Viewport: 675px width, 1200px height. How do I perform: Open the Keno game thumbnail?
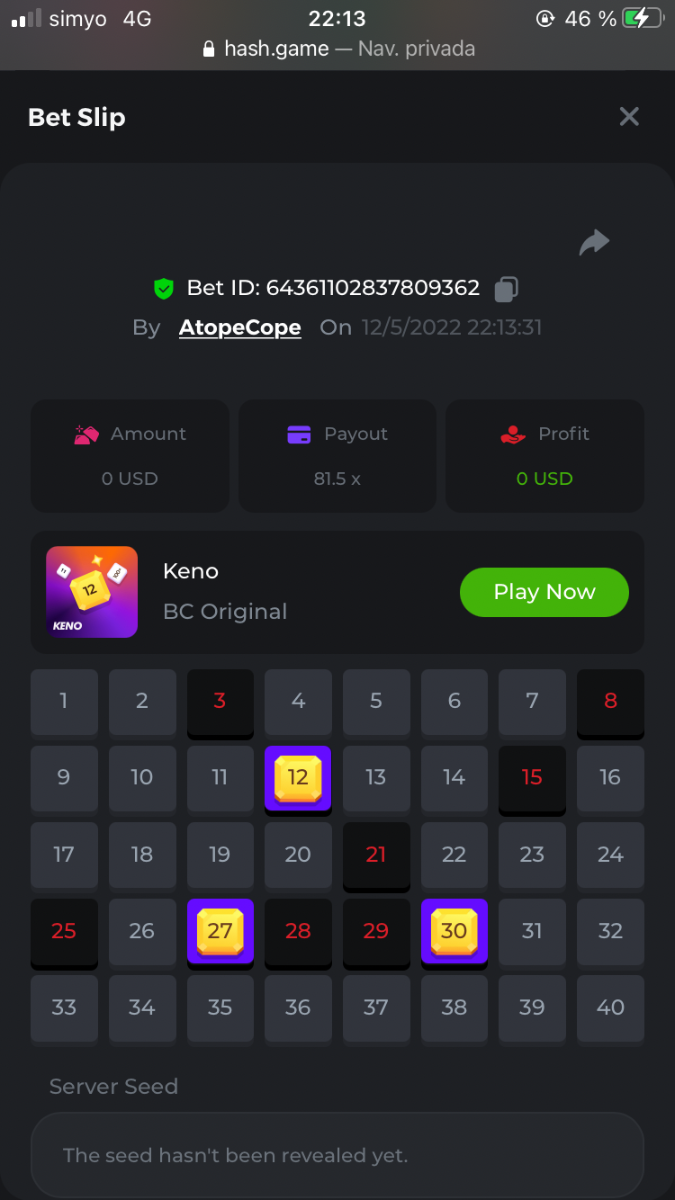tap(92, 592)
